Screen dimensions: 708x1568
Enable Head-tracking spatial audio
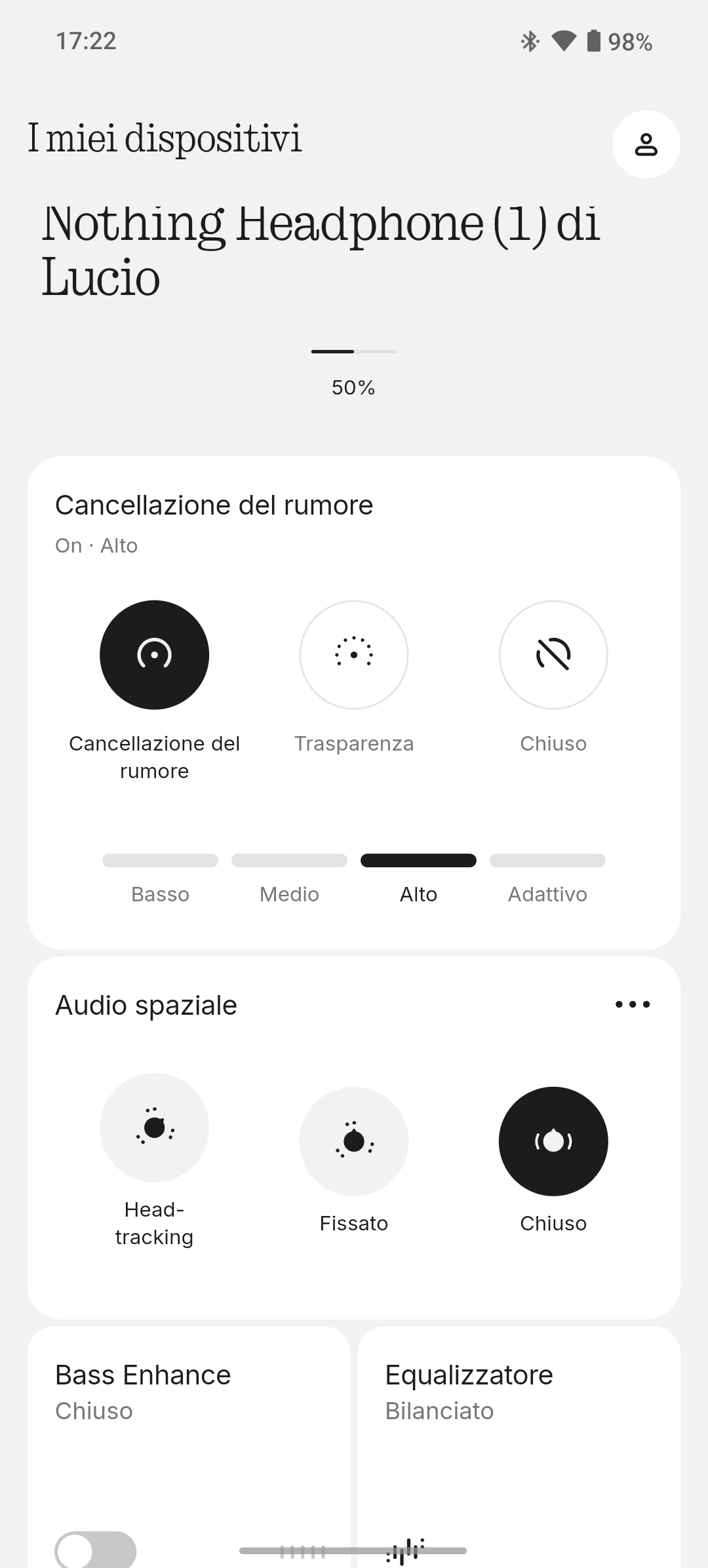pyautogui.click(x=154, y=1127)
